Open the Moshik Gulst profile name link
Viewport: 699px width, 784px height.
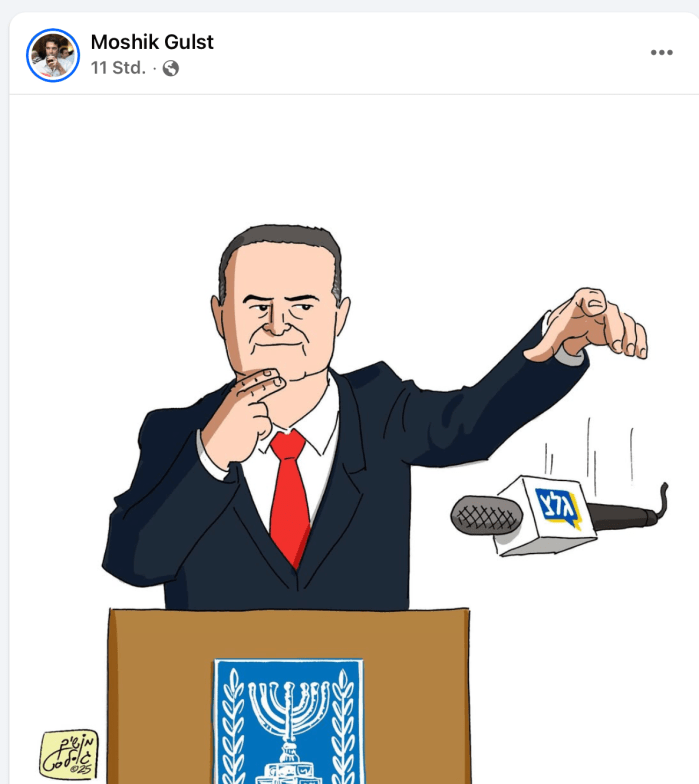click(152, 42)
